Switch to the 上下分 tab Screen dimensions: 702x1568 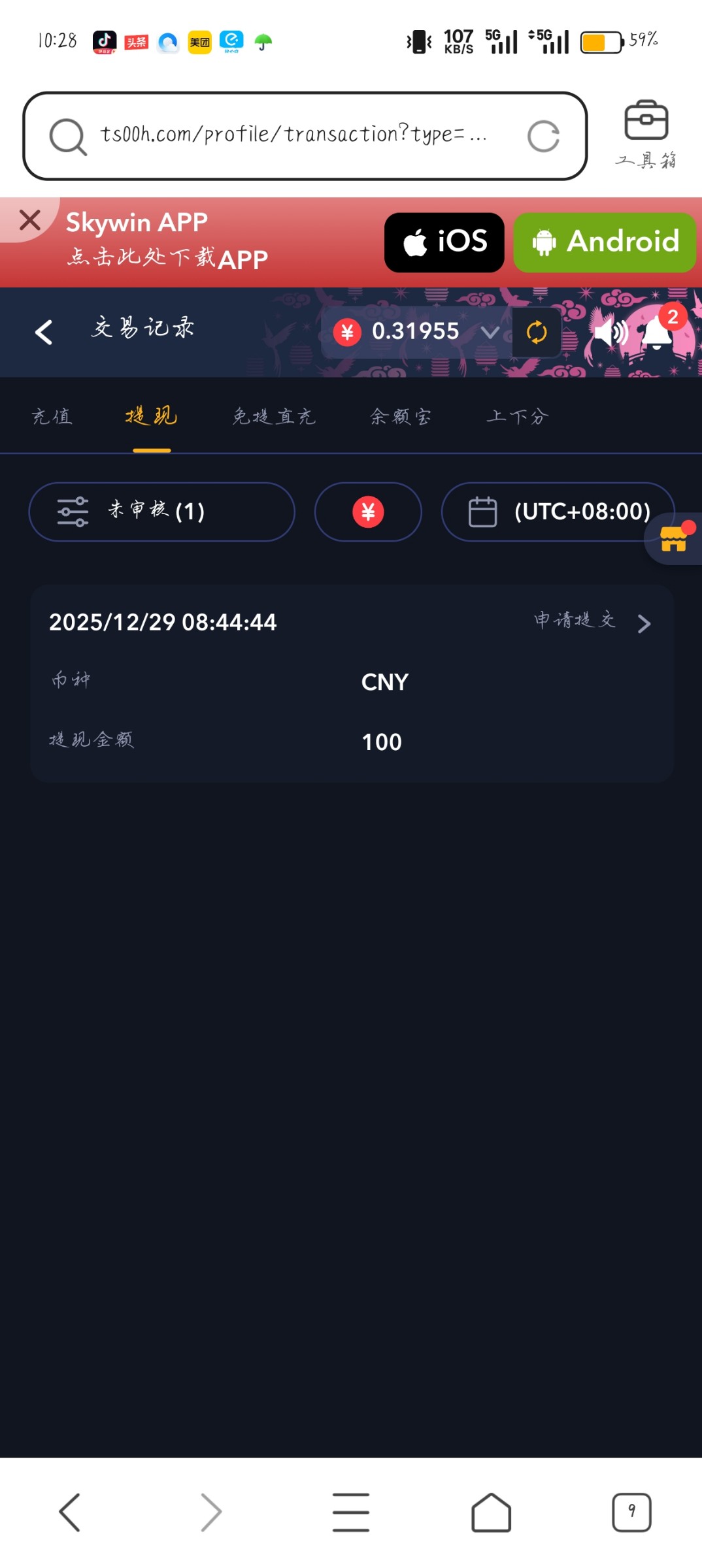point(517,416)
